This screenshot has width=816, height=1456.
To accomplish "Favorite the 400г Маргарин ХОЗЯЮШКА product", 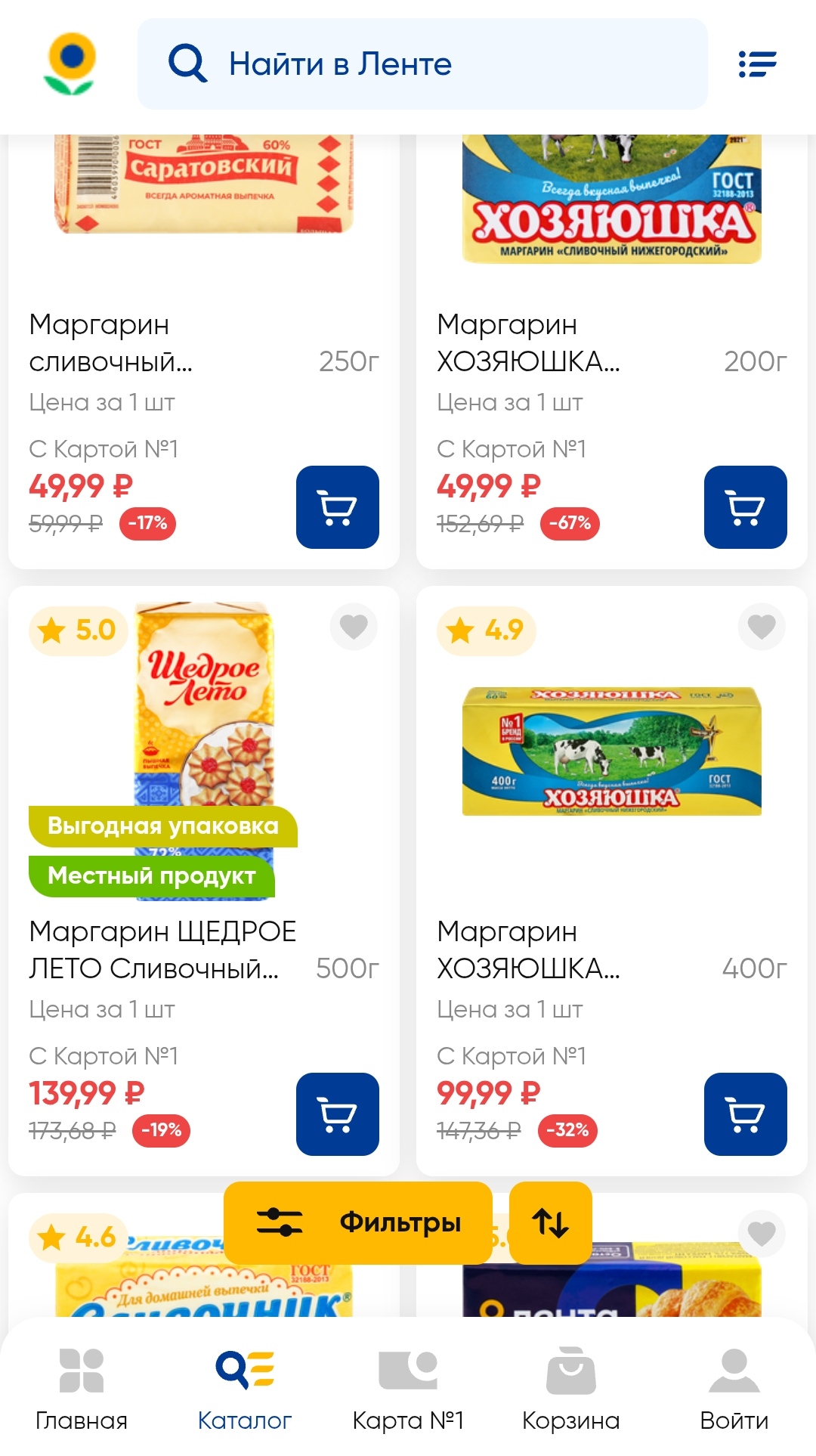I will 762,627.
